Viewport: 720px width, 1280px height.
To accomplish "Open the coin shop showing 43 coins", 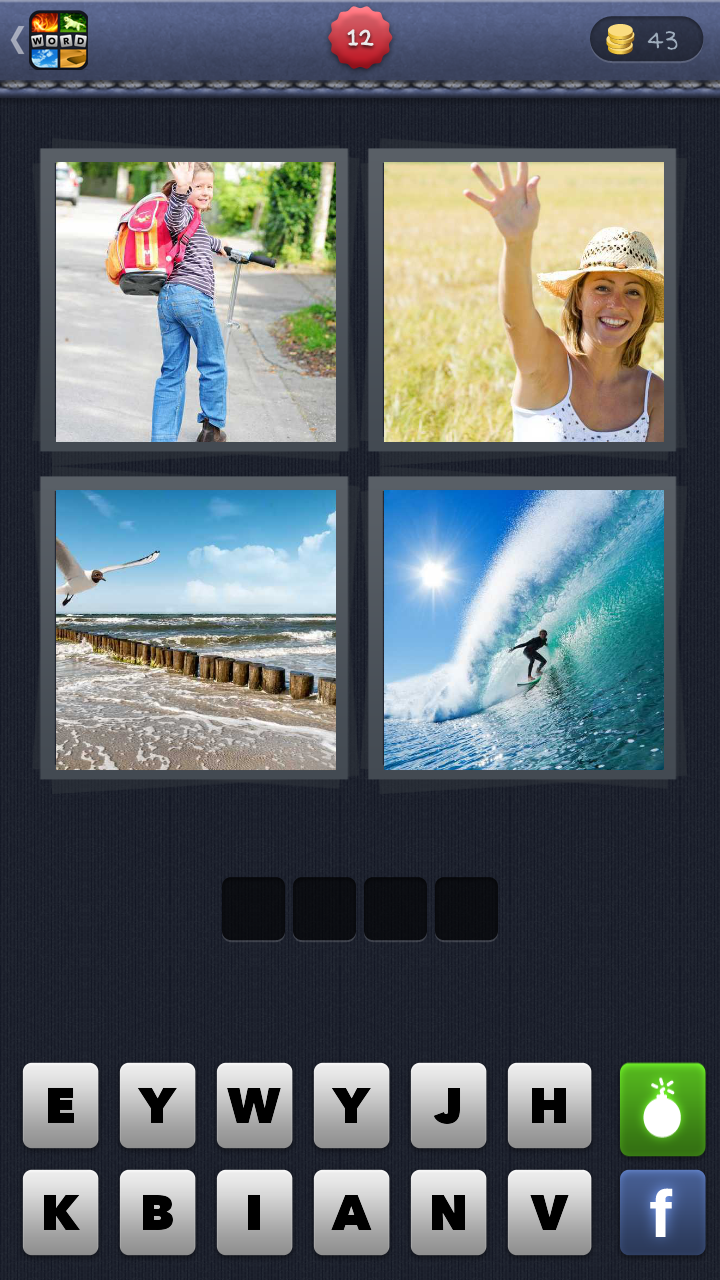I will (646, 40).
